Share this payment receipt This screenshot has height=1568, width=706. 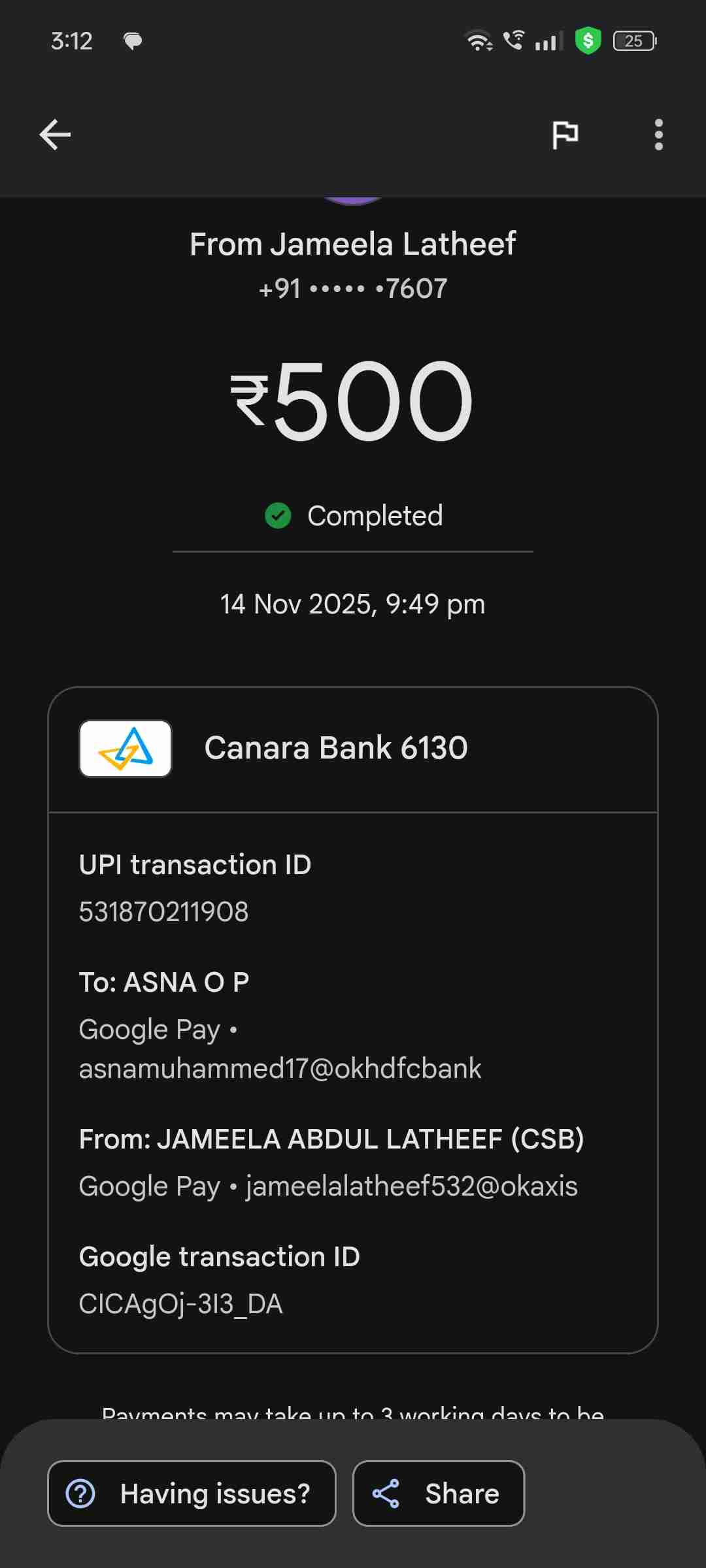[438, 1494]
